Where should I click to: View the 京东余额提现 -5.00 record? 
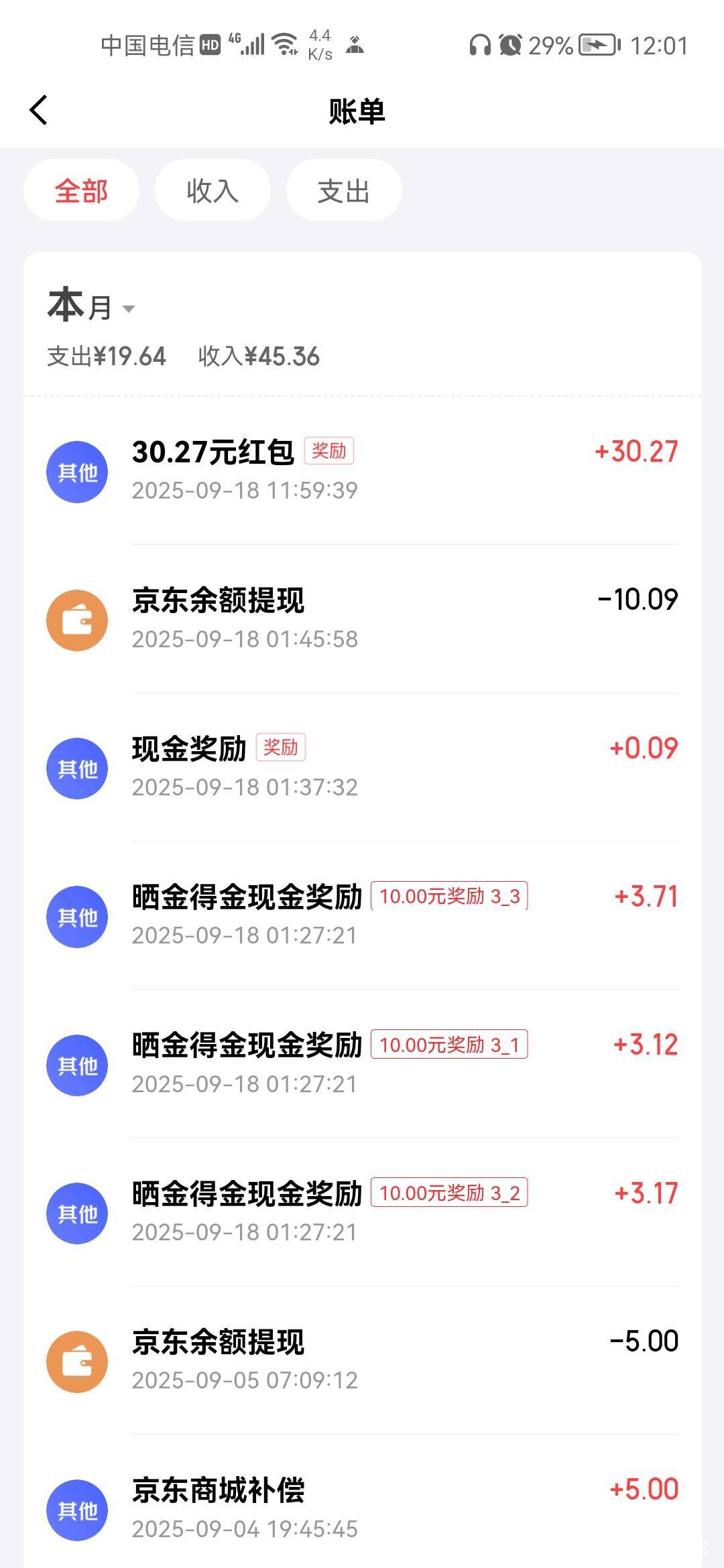[x=362, y=1360]
